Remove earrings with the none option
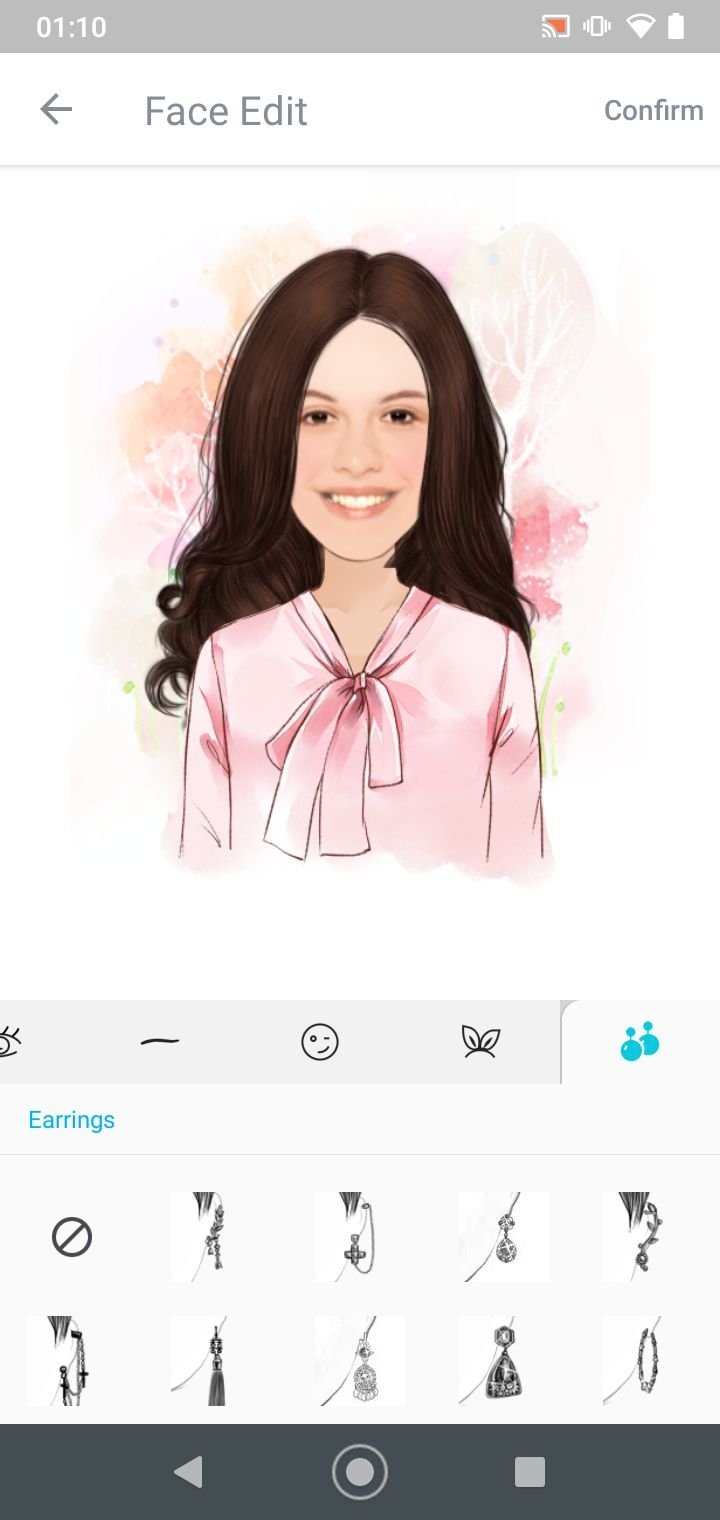 (72, 1238)
